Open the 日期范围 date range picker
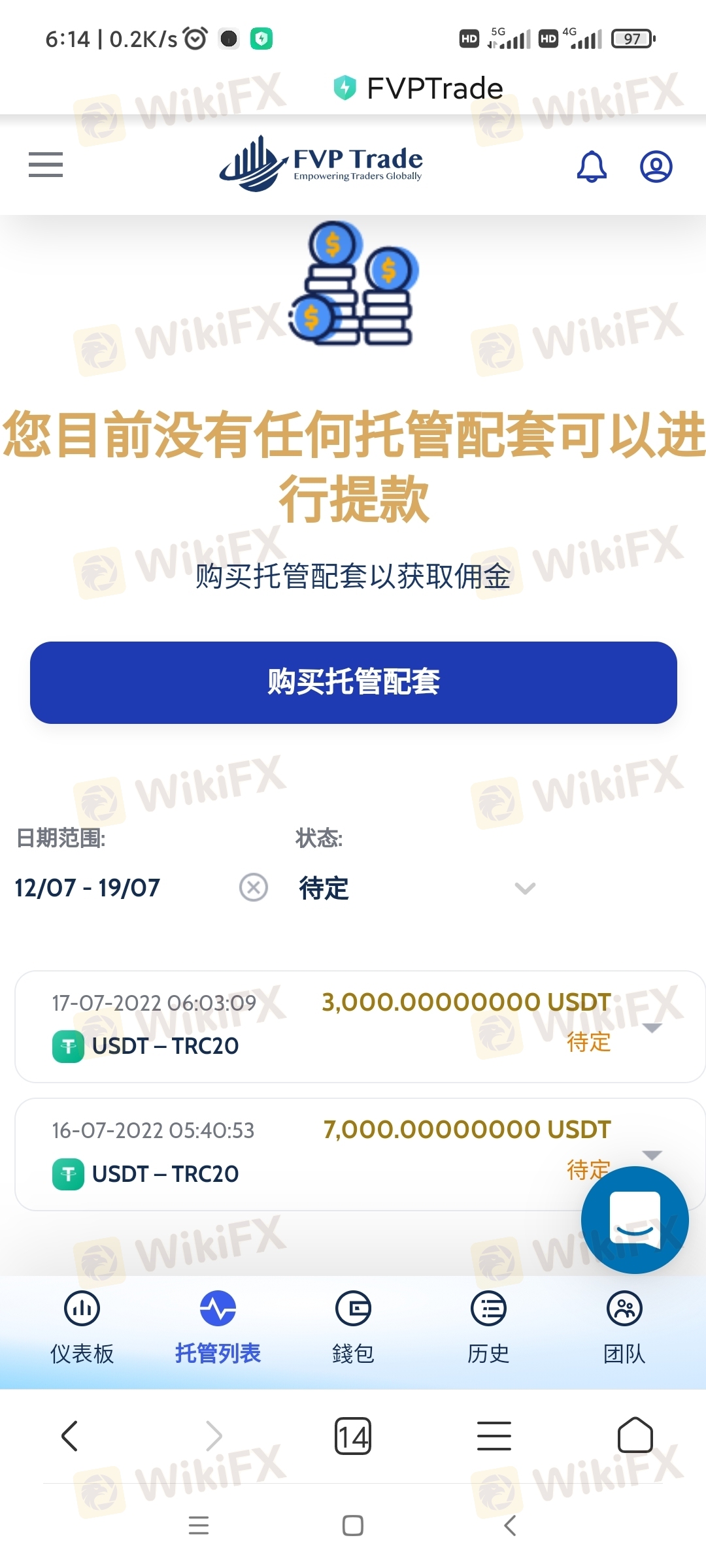This screenshot has width=706, height=1568. point(124,887)
